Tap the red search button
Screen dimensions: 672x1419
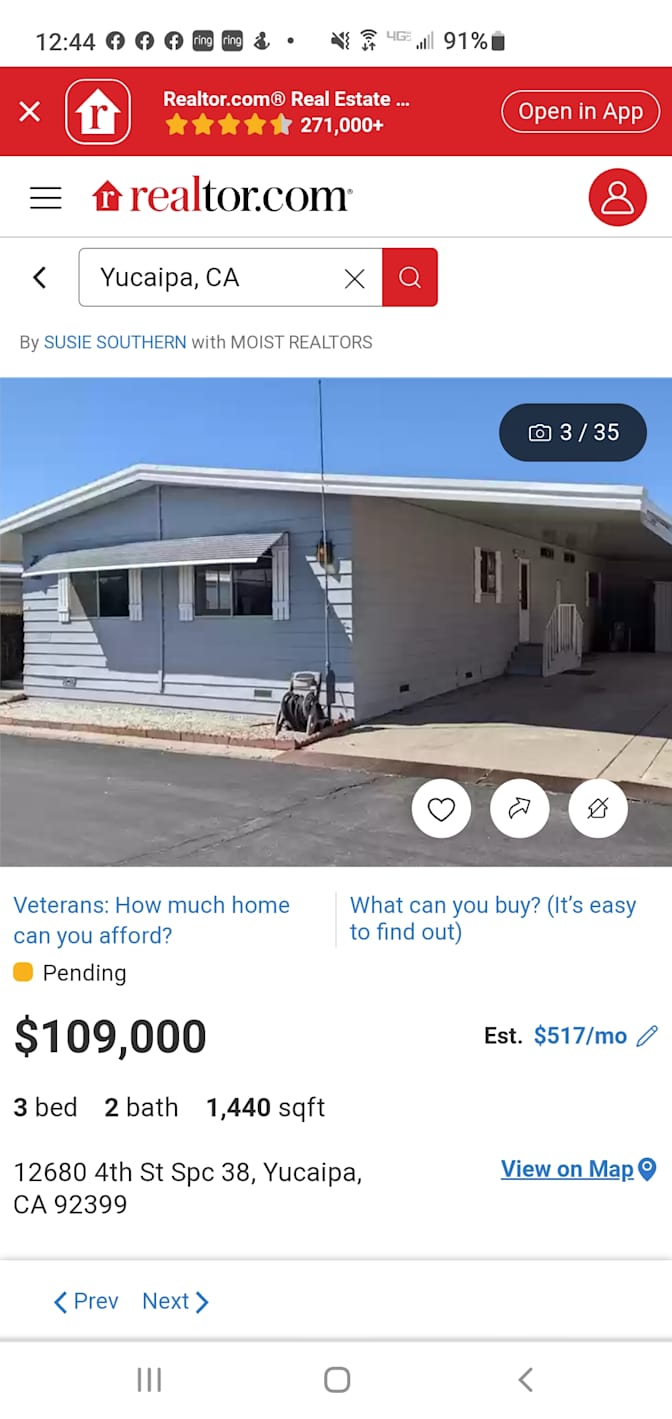click(410, 277)
